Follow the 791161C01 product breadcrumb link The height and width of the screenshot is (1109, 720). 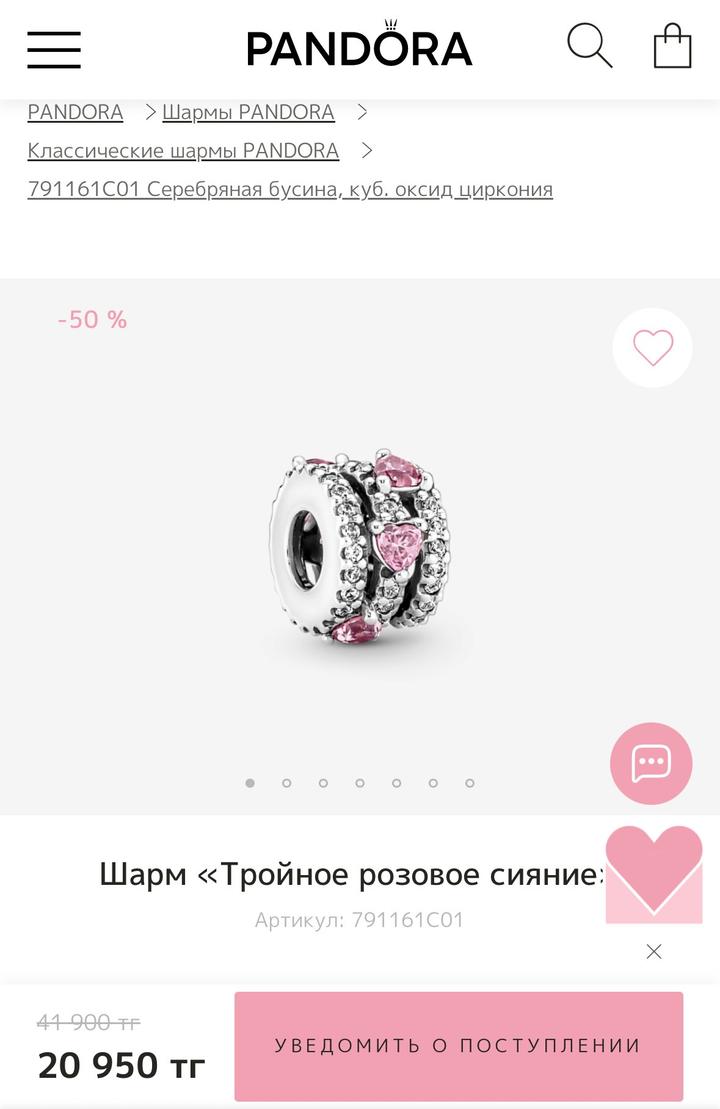(289, 188)
